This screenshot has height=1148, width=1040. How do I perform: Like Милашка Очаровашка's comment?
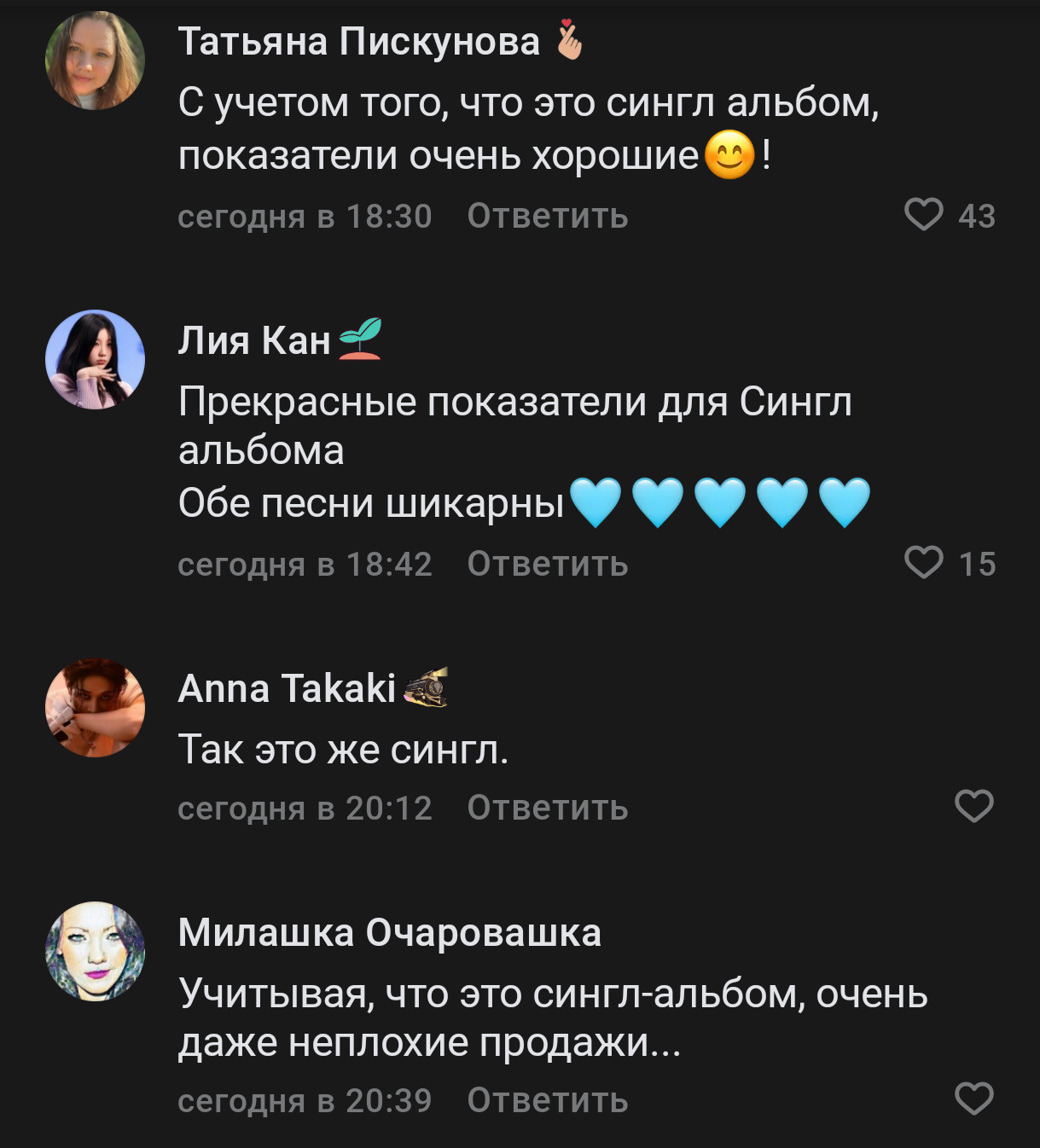tap(973, 1099)
